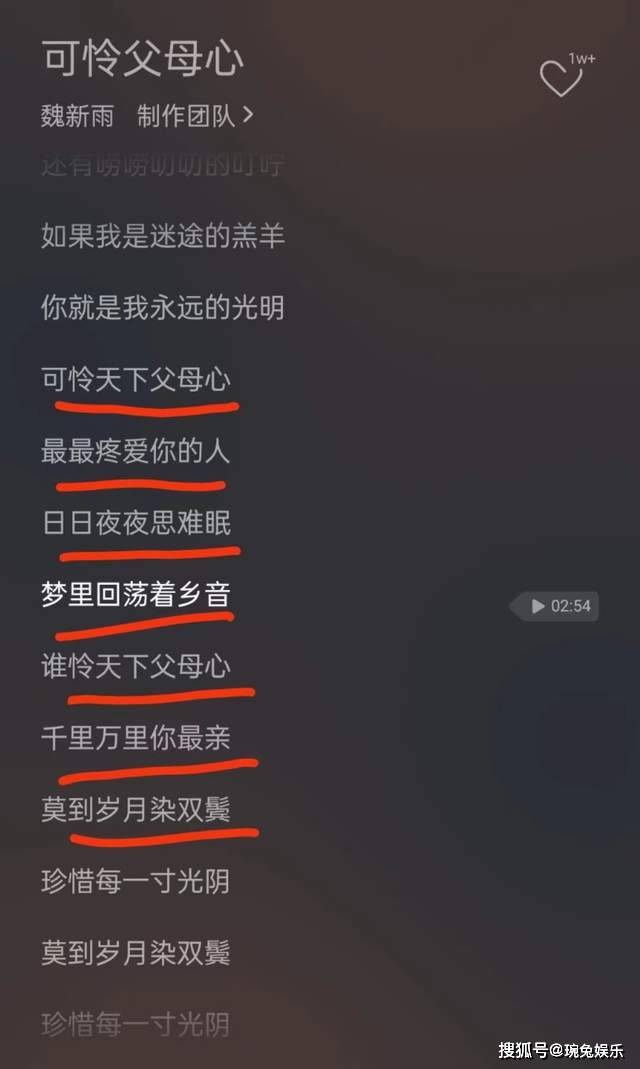Like the song with the heart icon
The image size is (640, 1069).
pyautogui.click(x=561, y=78)
